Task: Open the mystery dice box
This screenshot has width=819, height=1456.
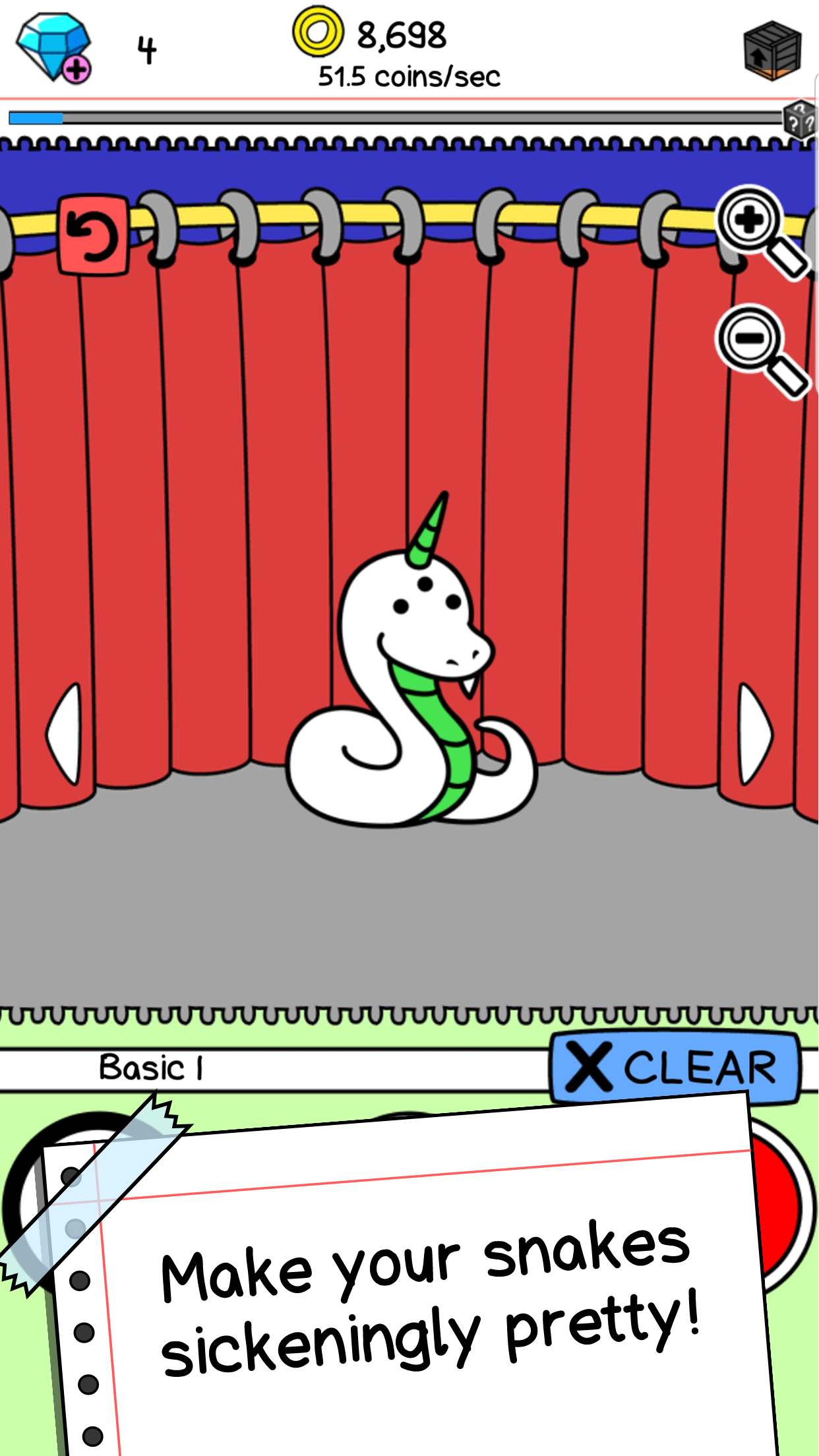Action: coord(799,119)
